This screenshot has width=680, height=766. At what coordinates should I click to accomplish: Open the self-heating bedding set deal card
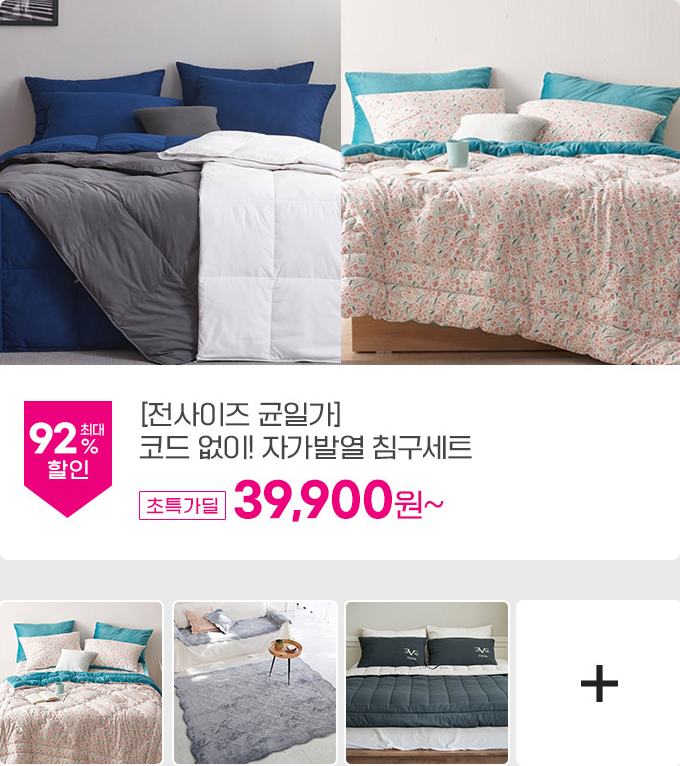[x=340, y=280]
